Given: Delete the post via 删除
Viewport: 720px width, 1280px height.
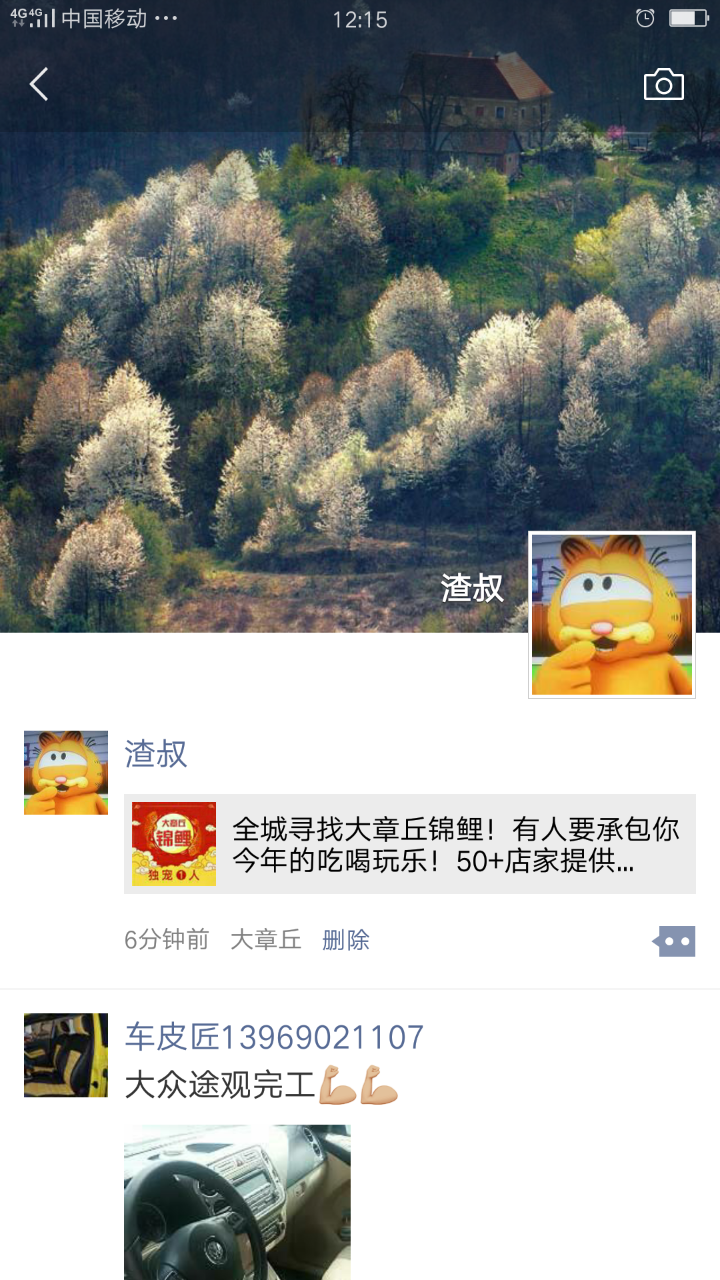Looking at the screenshot, I should click(346, 940).
